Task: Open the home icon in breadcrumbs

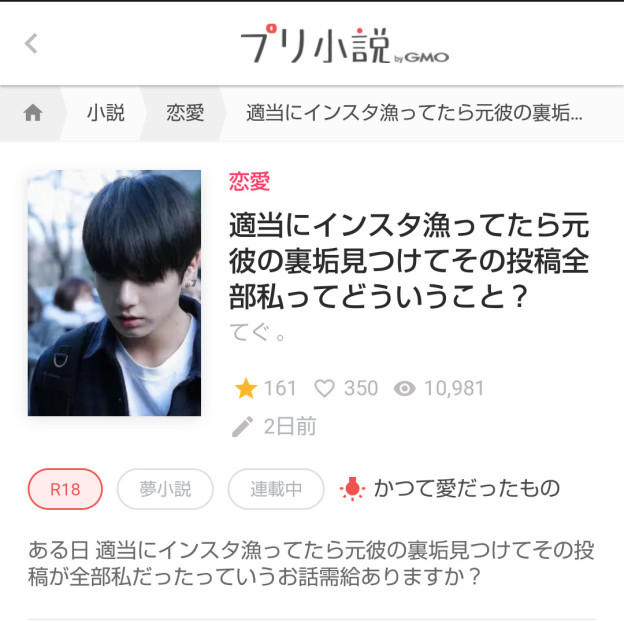Action: pos(33,113)
